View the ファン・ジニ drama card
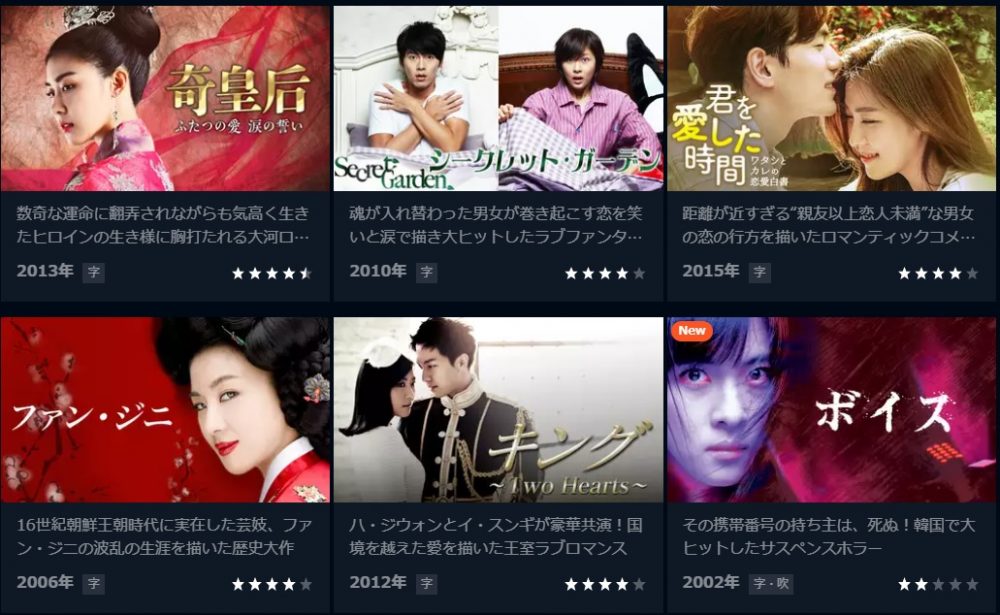The height and width of the screenshot is (615, 1000). (x=165, y=410)
